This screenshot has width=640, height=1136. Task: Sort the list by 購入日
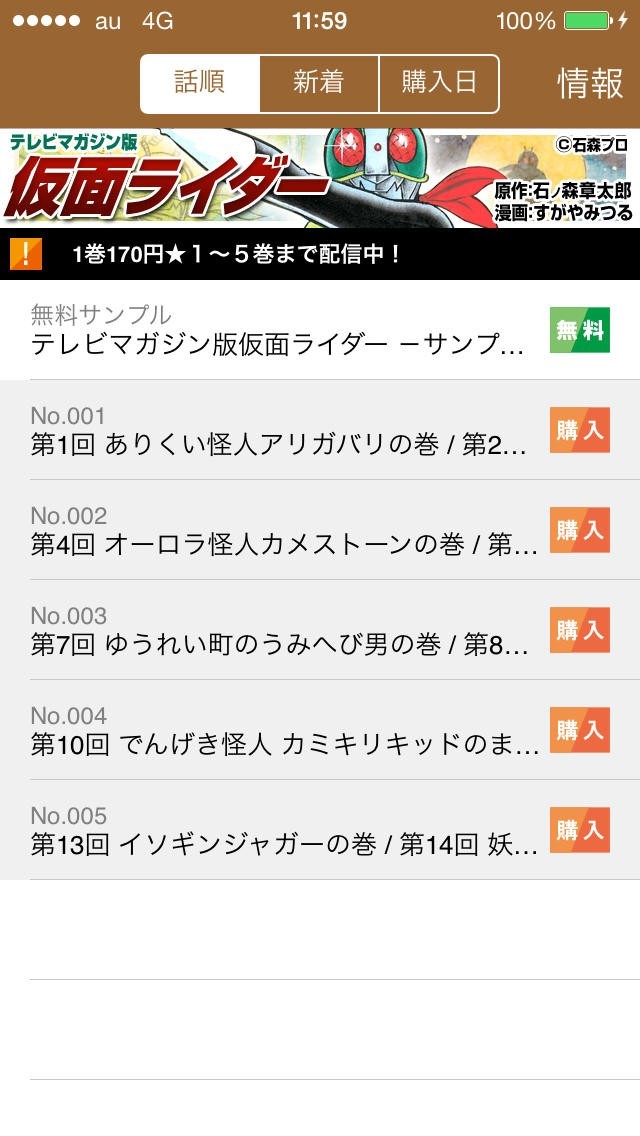point(439,84)
